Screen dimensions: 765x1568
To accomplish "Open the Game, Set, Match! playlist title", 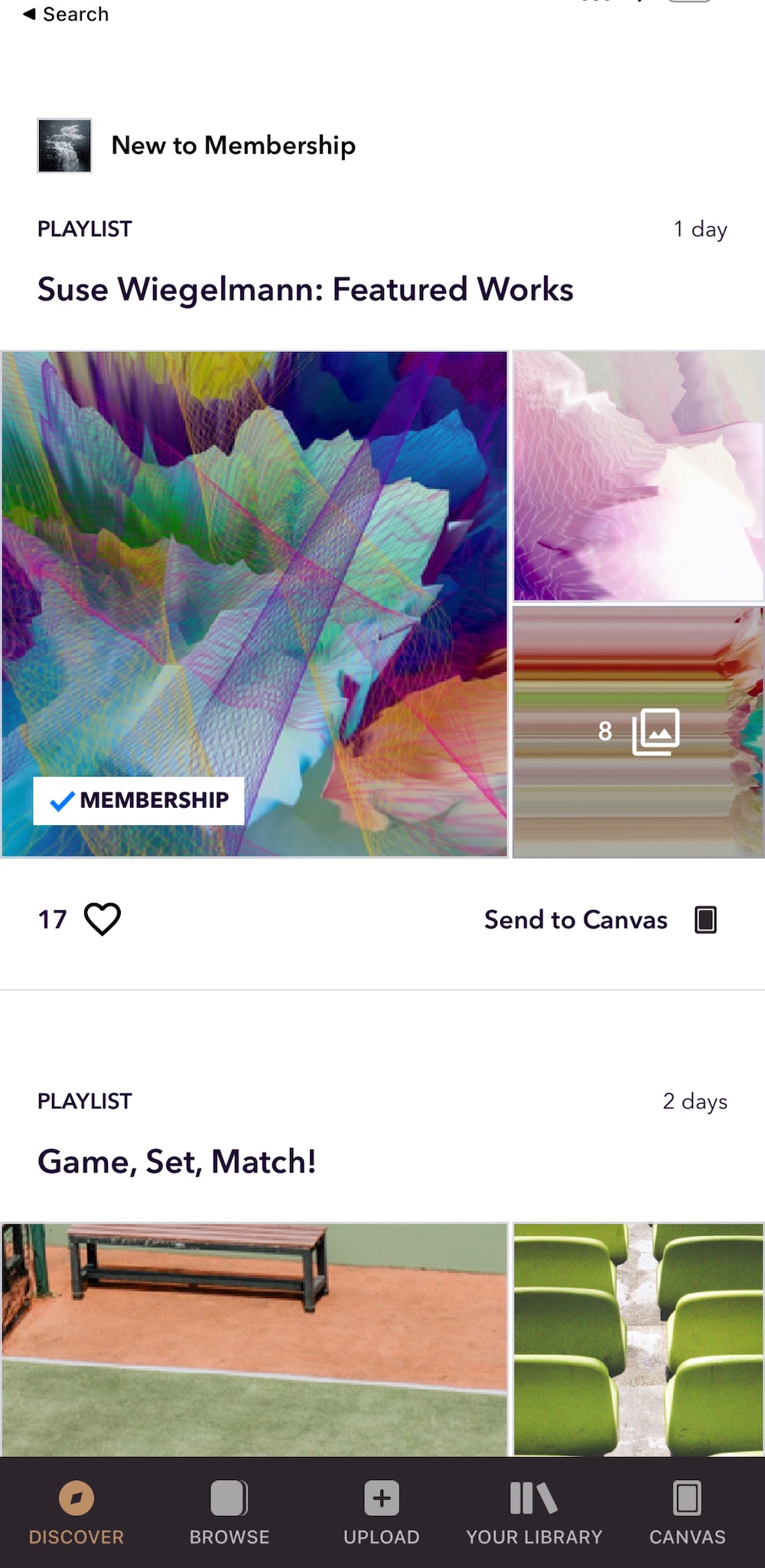I will coord(177,1162).
